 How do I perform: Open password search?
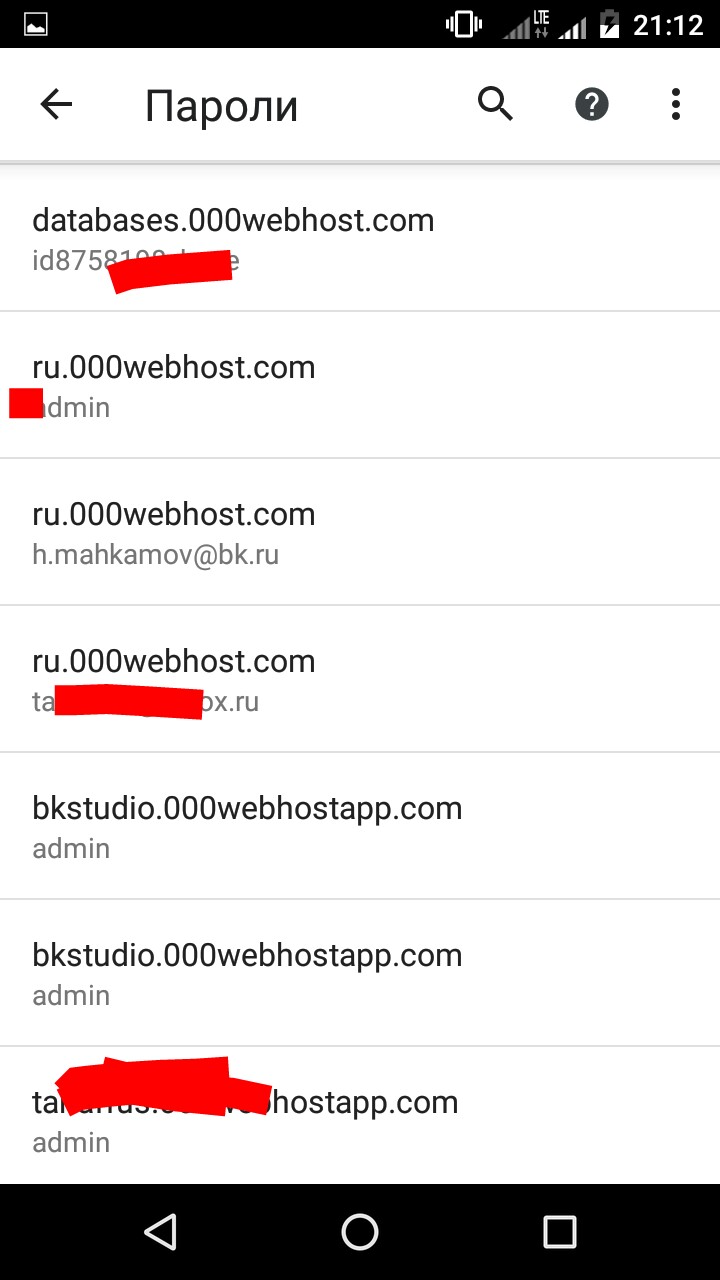495,104
